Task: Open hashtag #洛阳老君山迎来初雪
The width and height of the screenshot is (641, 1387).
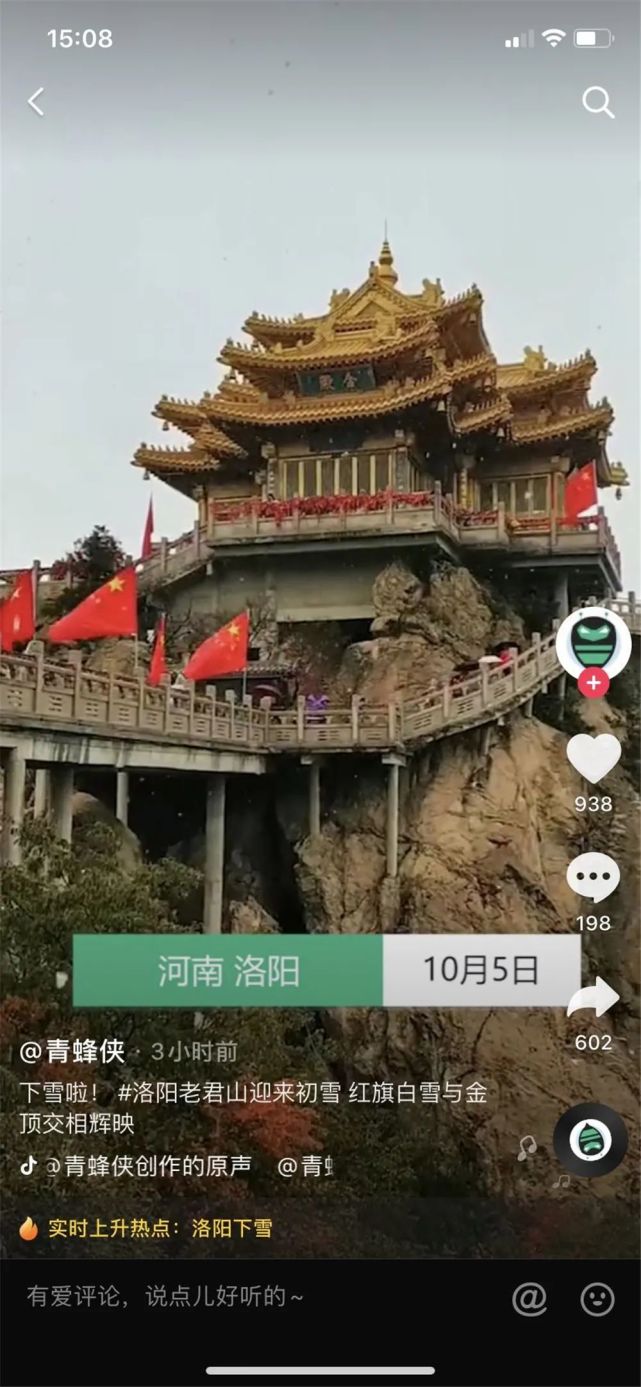Action: (230, 1092)
